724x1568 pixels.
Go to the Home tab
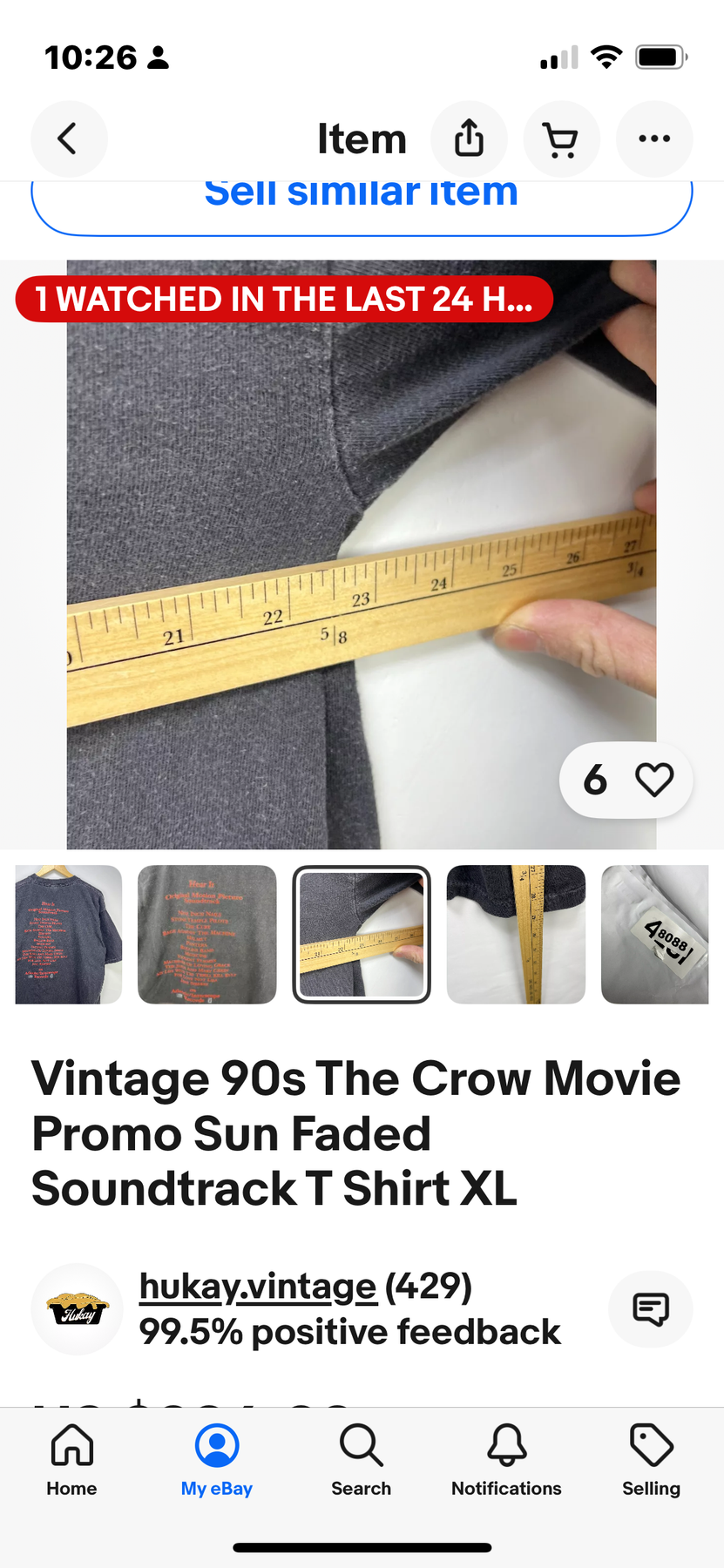point(72,1459)
